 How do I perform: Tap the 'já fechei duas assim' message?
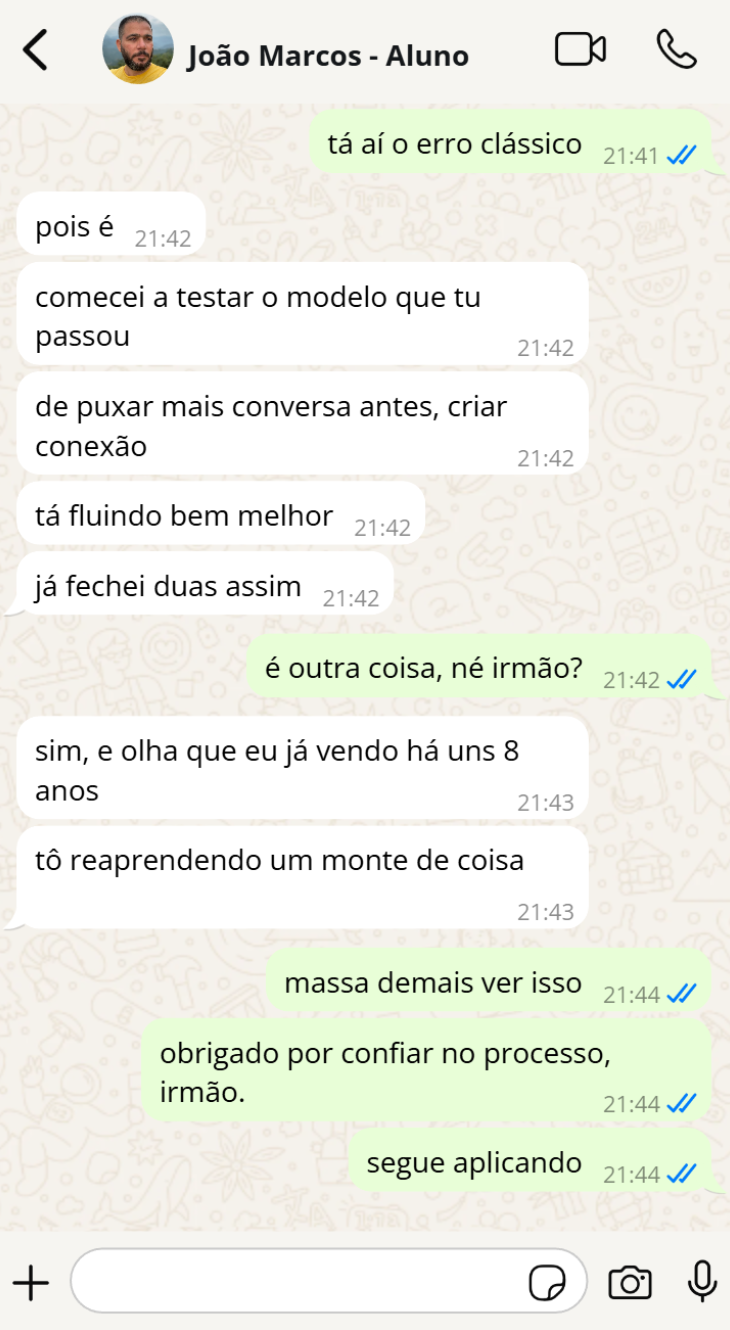click(166, 587)
